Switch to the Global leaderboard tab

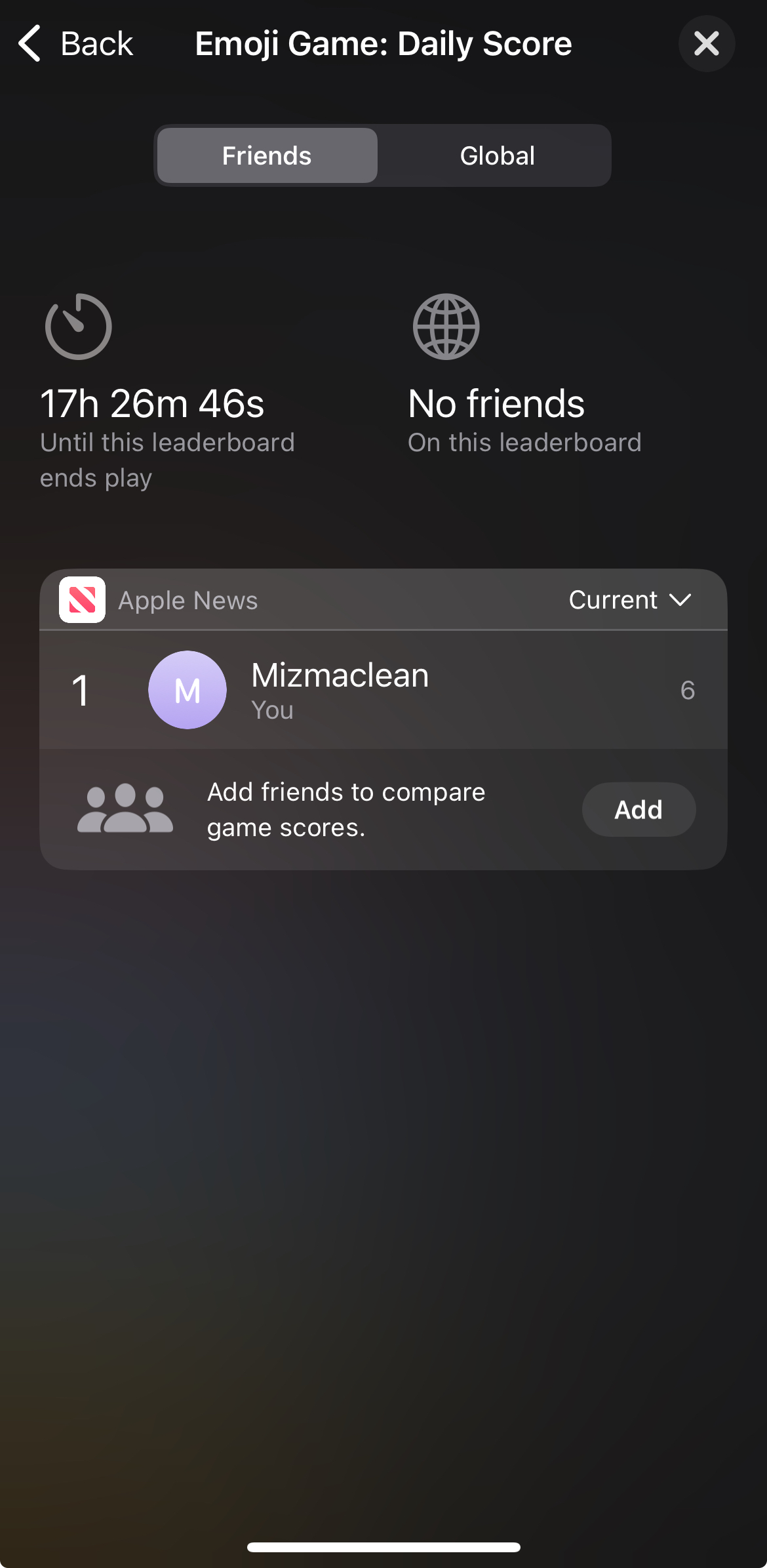point(497,156)
